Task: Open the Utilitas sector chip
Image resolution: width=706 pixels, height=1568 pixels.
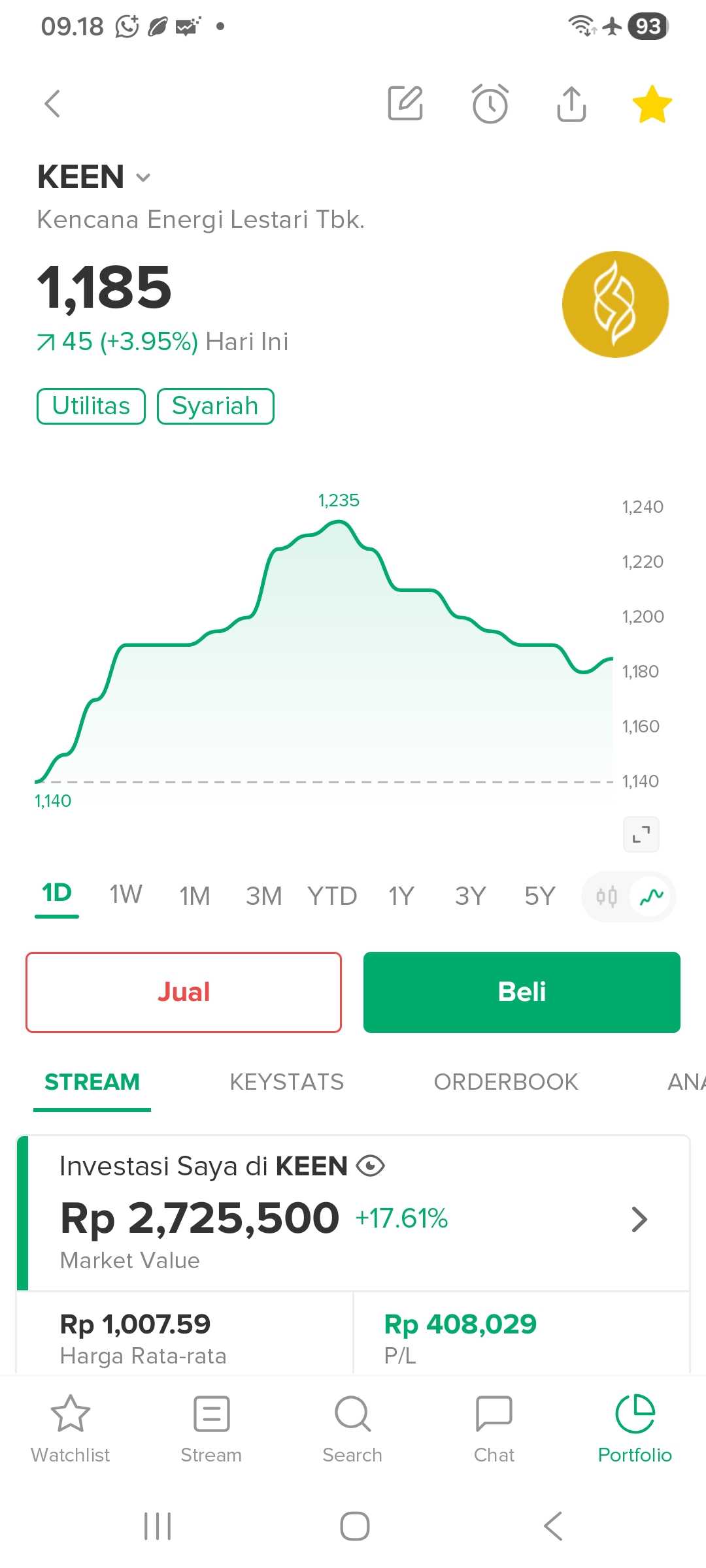Action: [x=91, y=406]
